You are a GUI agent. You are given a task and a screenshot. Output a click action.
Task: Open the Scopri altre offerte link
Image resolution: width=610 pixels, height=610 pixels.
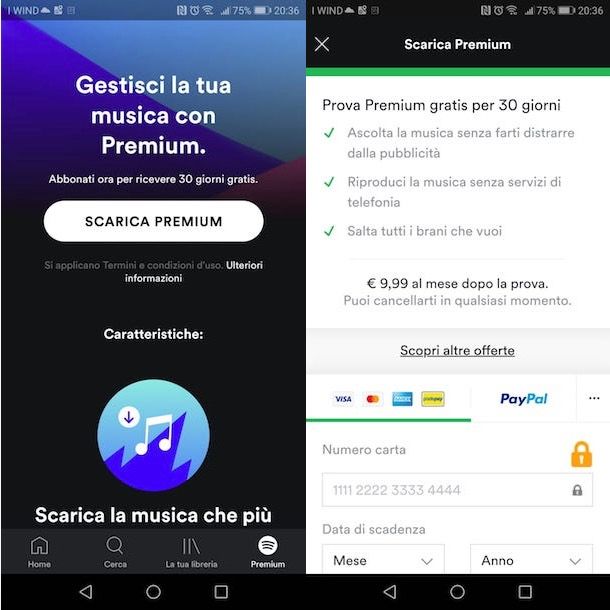[457, 350]
